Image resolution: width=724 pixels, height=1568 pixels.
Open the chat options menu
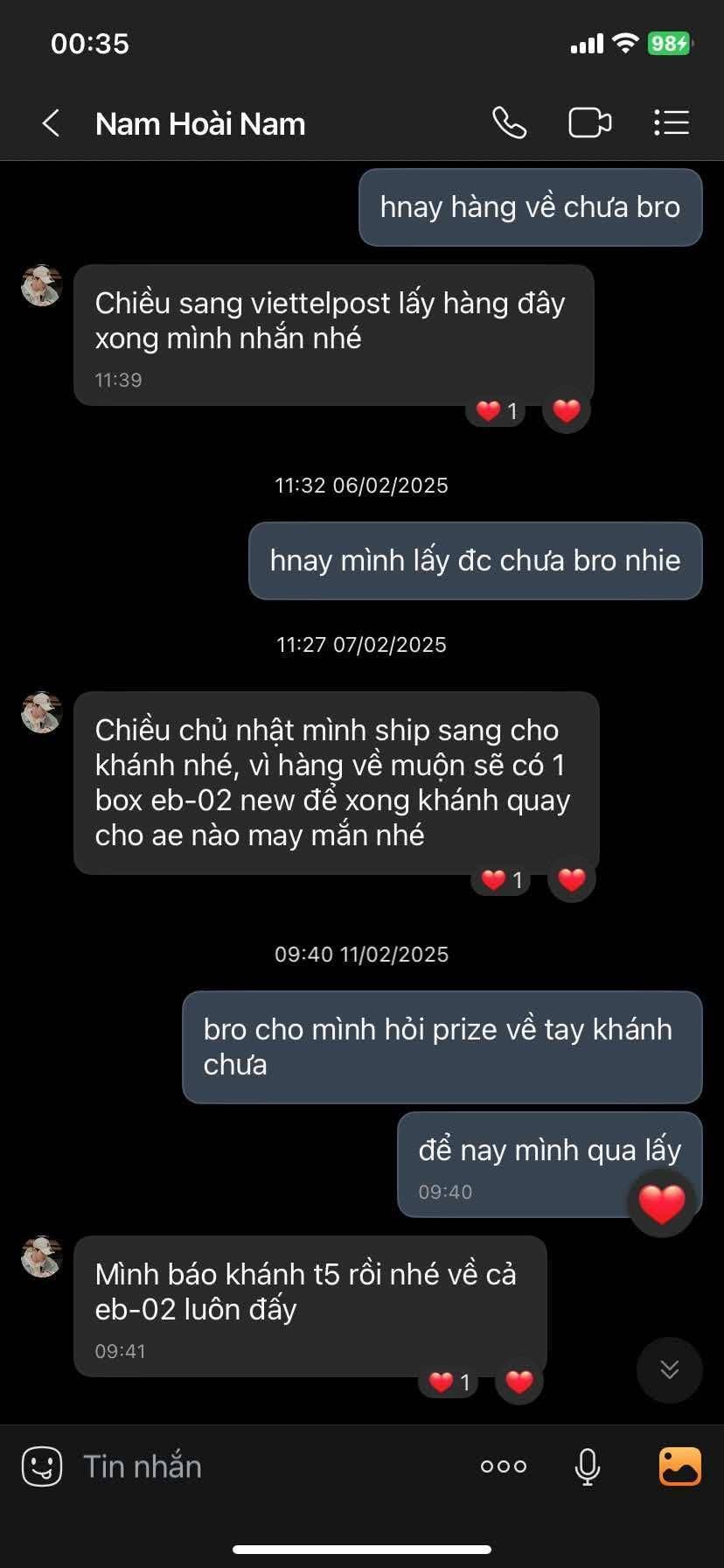[672, 123]
